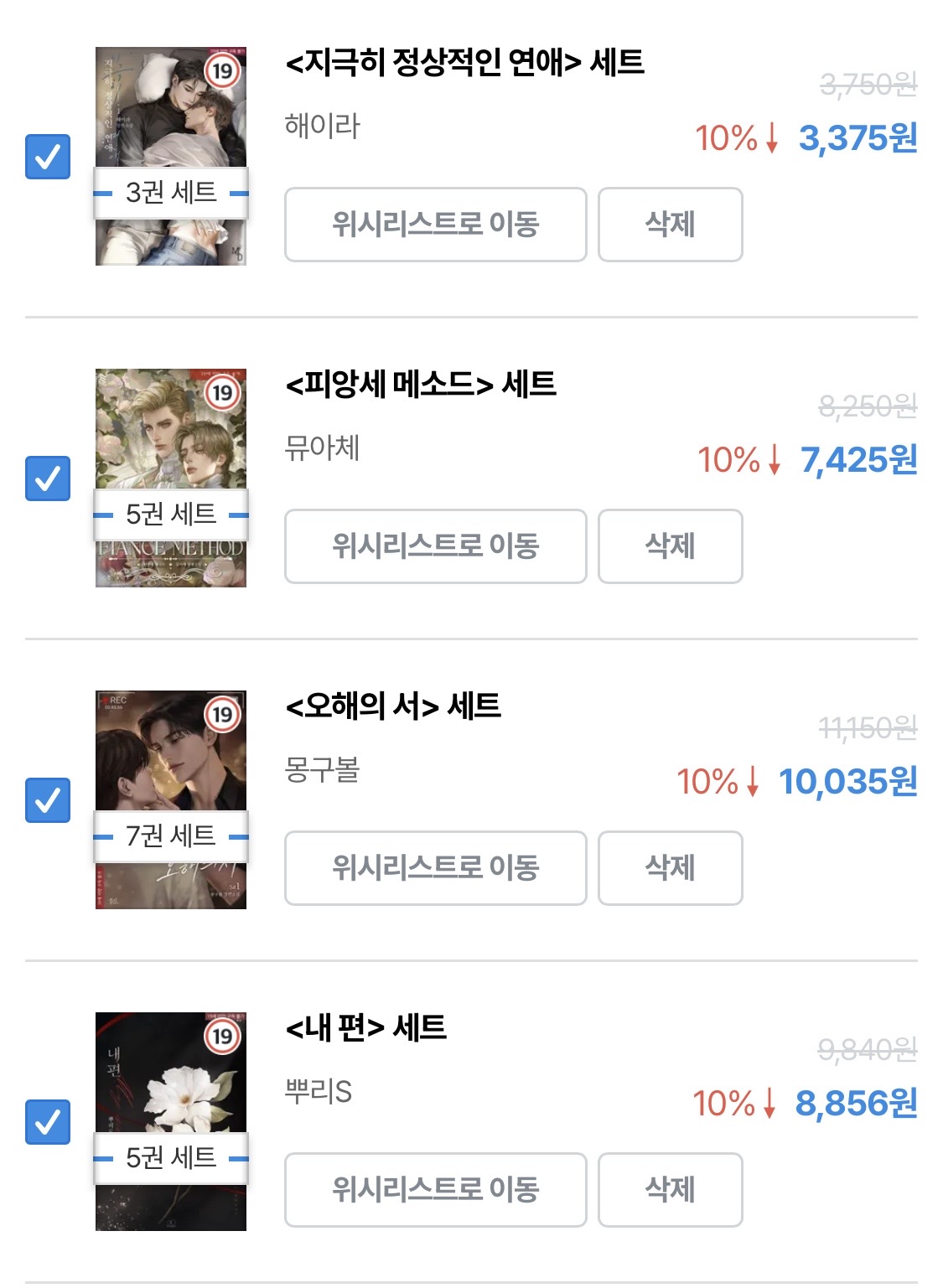This screenshot has width=943, height=1288.
Task: Uncheck the 피앙세 메소드 세트 checkbox
Action: [48, 478]
